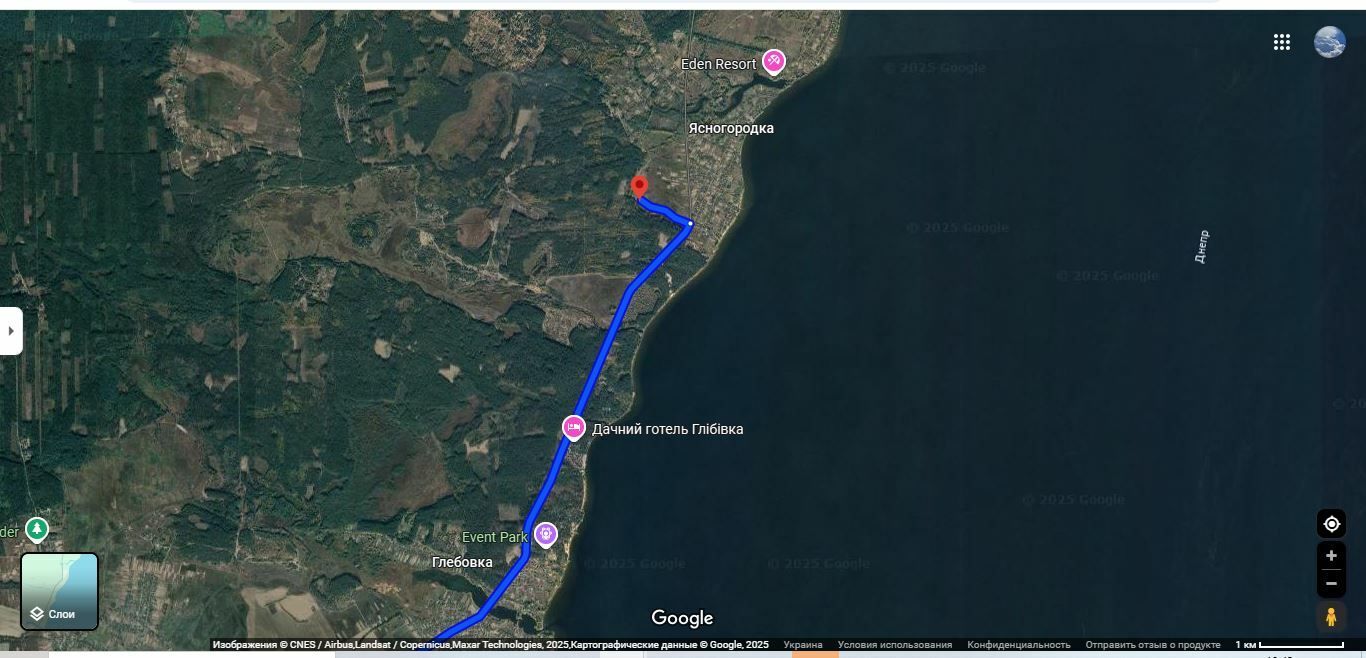
Task: Tap the red destination pin
Action: tap(640, 187)
